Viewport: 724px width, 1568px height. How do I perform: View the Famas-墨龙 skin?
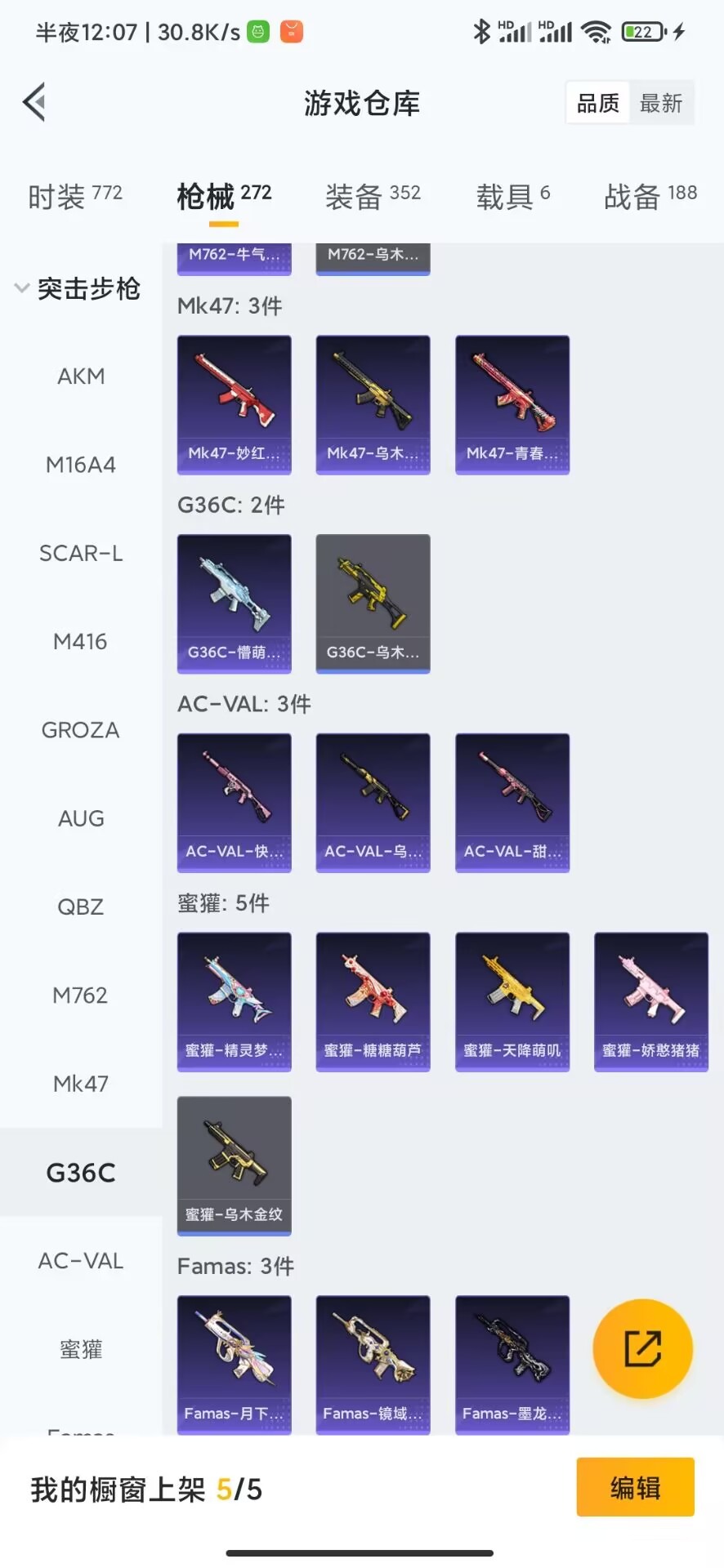pyautogui.click(x=512, y=1364)
